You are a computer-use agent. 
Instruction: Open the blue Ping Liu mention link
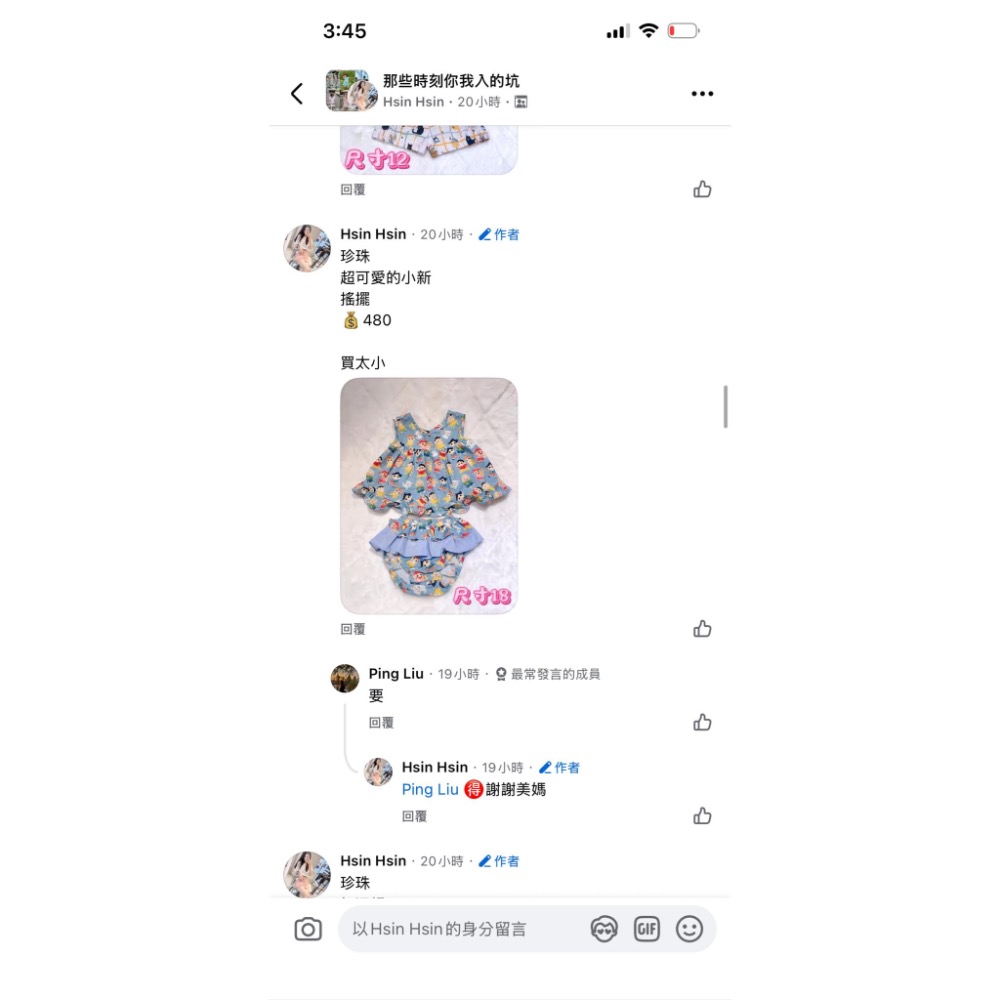coord(430,790)
